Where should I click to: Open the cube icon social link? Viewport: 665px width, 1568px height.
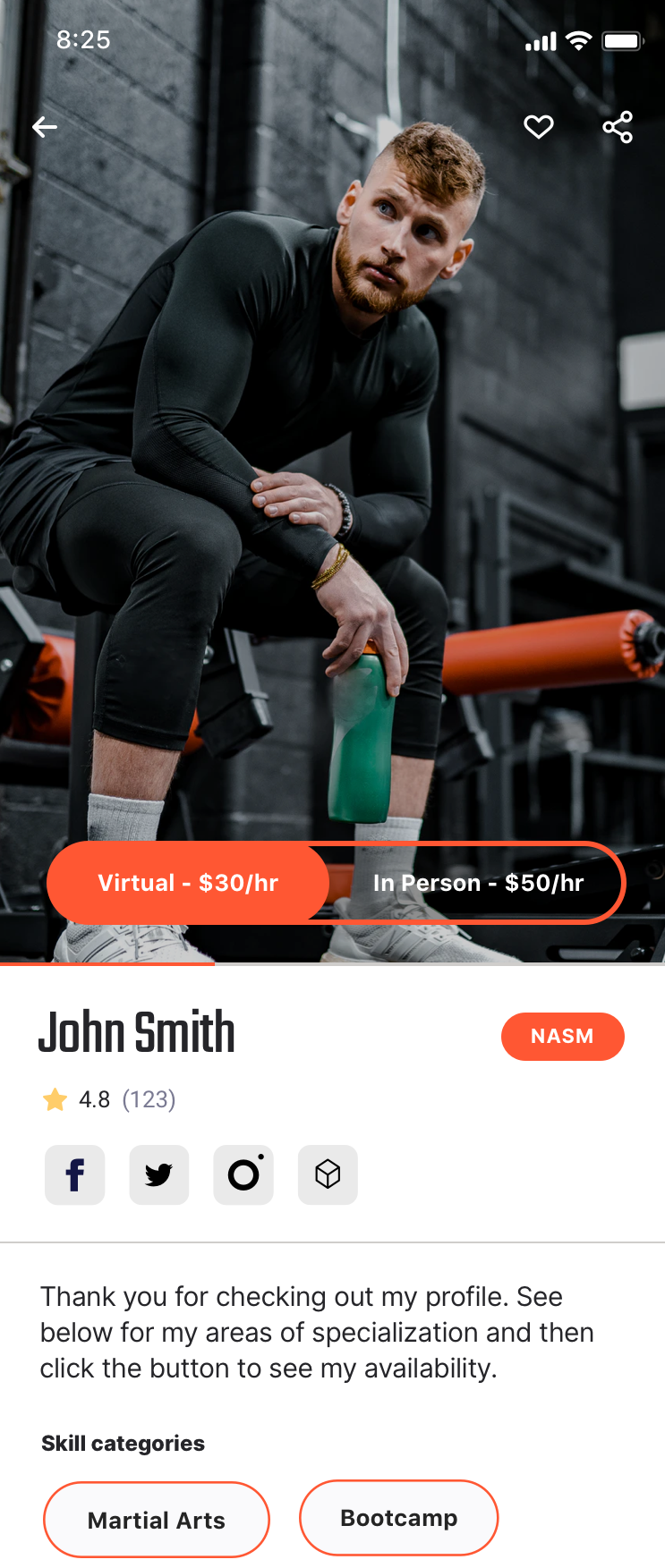coord(328,1174)
